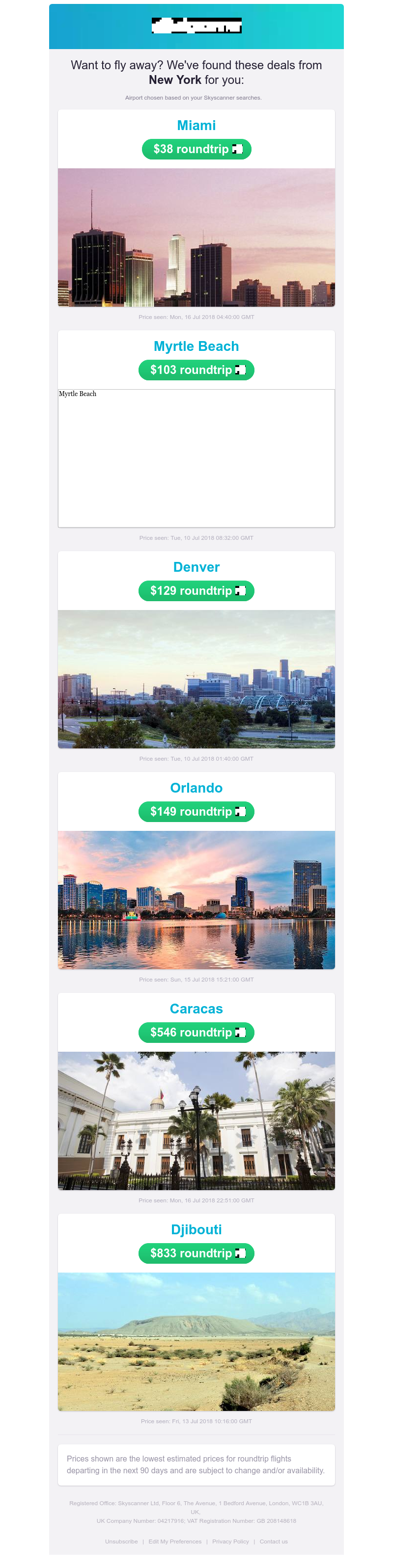View the Denver skyline picture
393x1568 pixels.
click(x=196, y=679)
